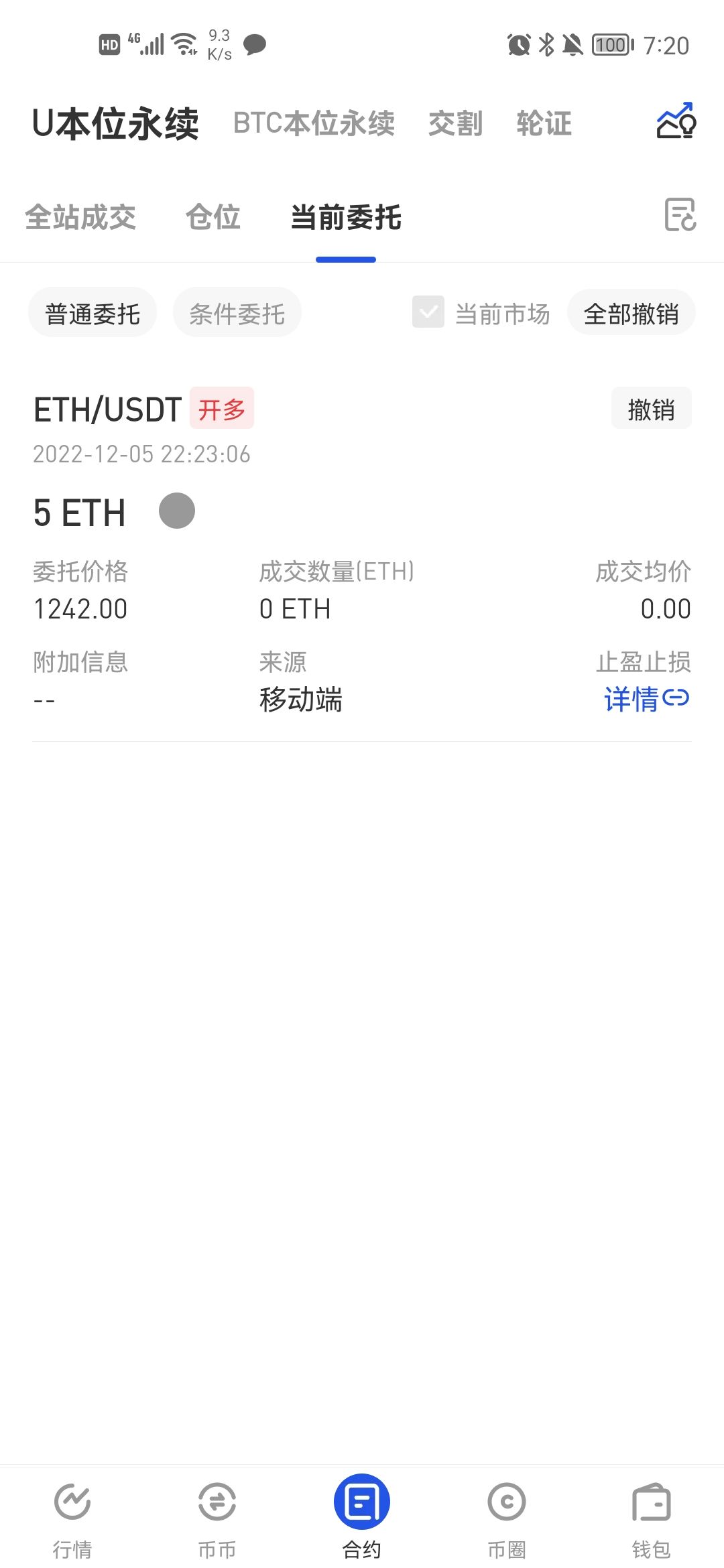Cancel the ETH/USDT order with 撤销
Viewport: 724px width, 1568px height.
[x=651, y=409]
